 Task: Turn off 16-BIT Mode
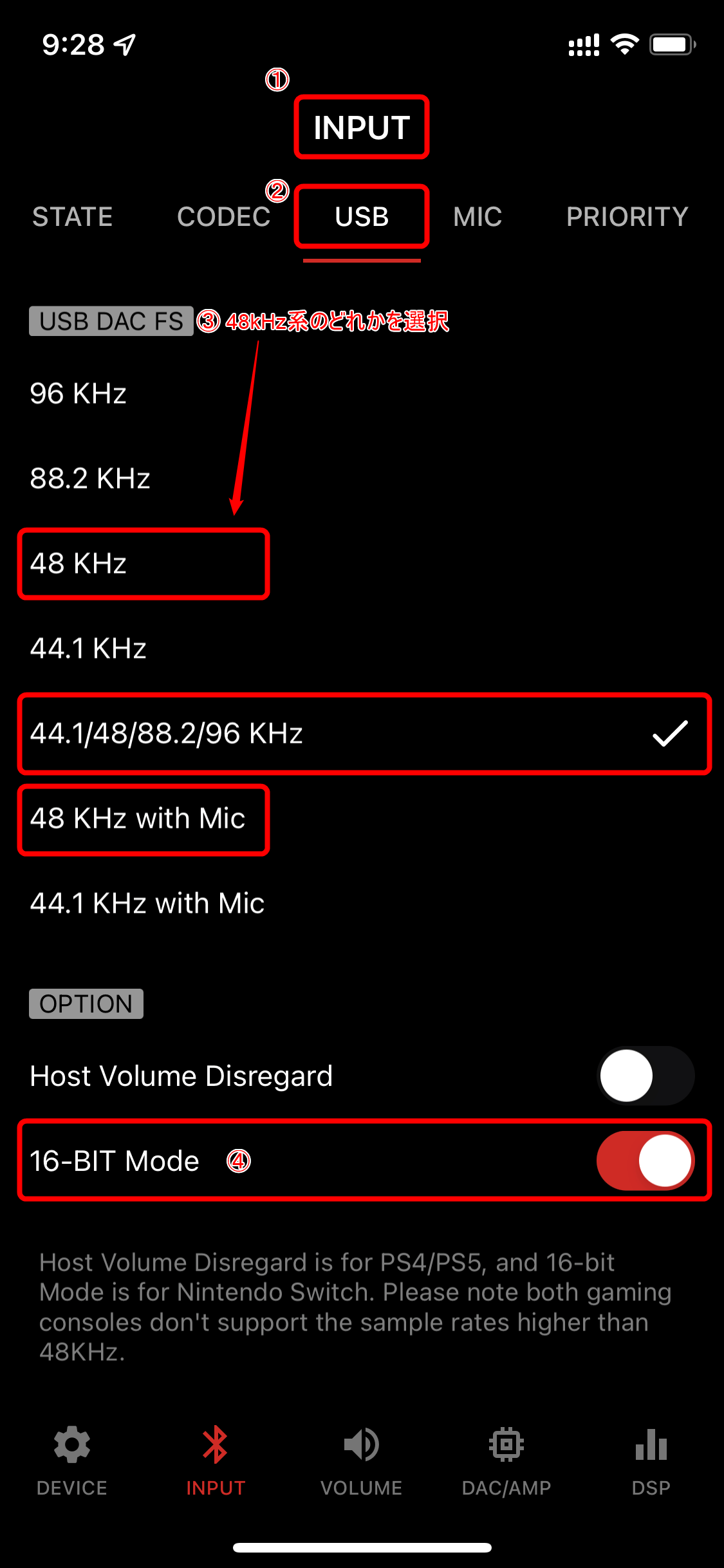(x=645, y=1161)
